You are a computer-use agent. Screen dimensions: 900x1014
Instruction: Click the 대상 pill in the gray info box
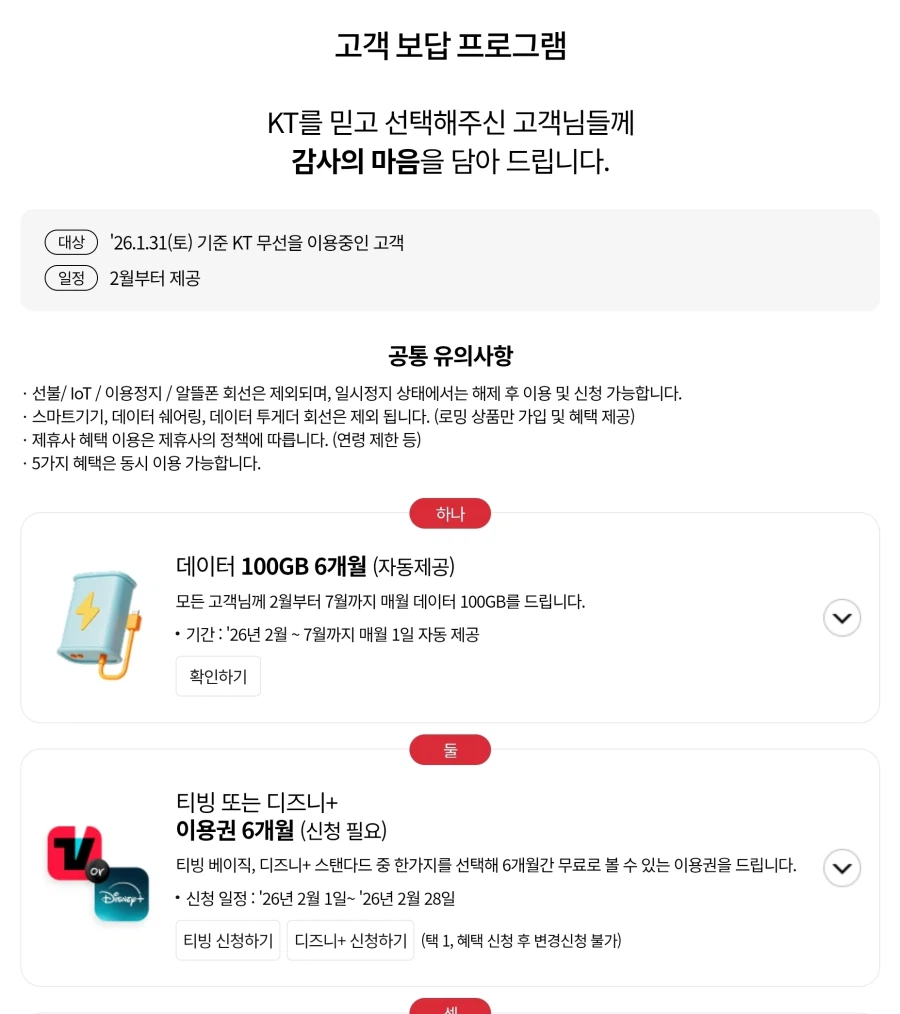[x=70, y=242]
